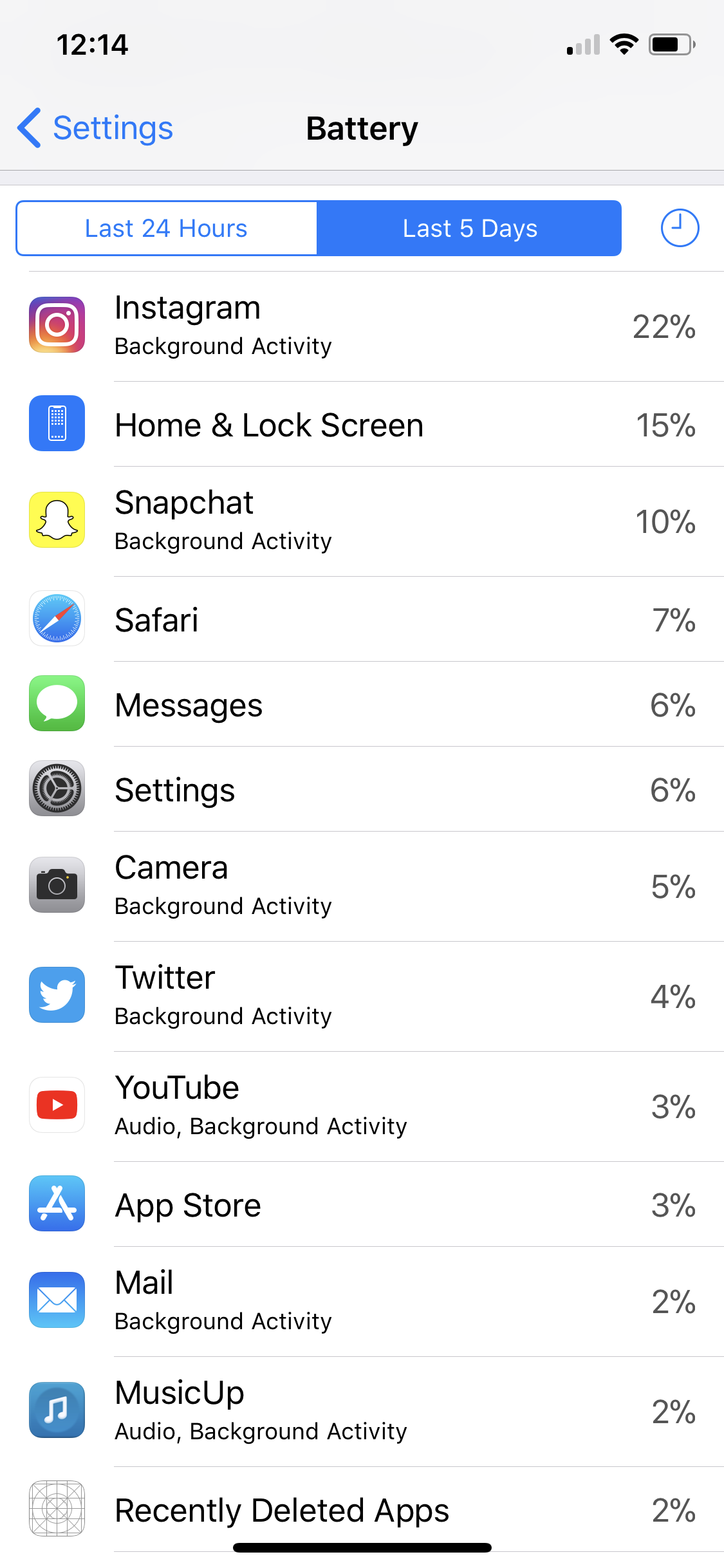Select the Home & Lock Screen row
Image resolution: width=724 pixels, height=1568 pixels.
click(x=362, y=424)
